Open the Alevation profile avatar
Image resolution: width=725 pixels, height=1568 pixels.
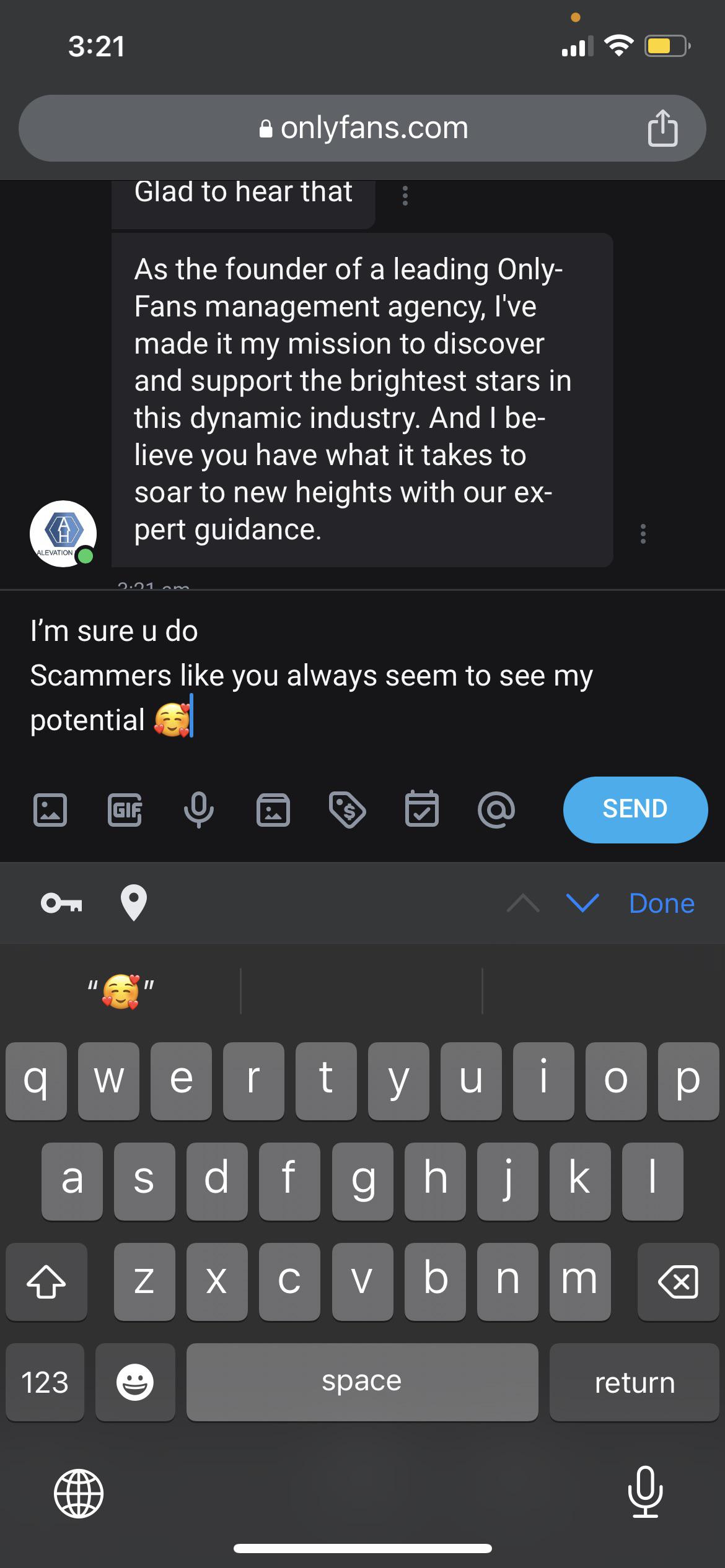tap(63, 533)
